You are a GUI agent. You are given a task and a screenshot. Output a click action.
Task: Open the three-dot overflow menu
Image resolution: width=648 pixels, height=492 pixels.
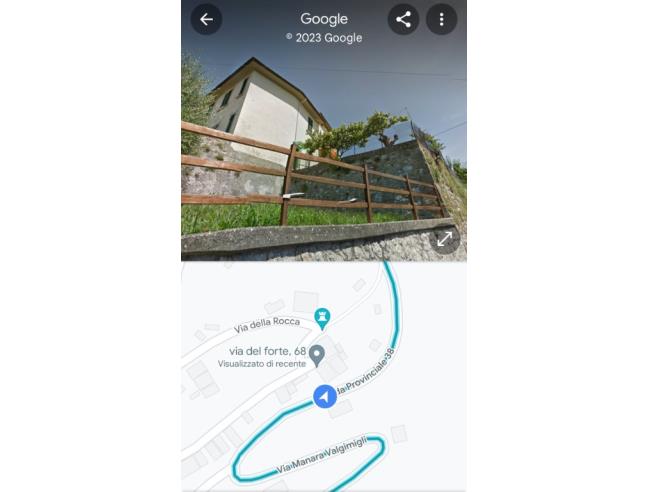441,19
